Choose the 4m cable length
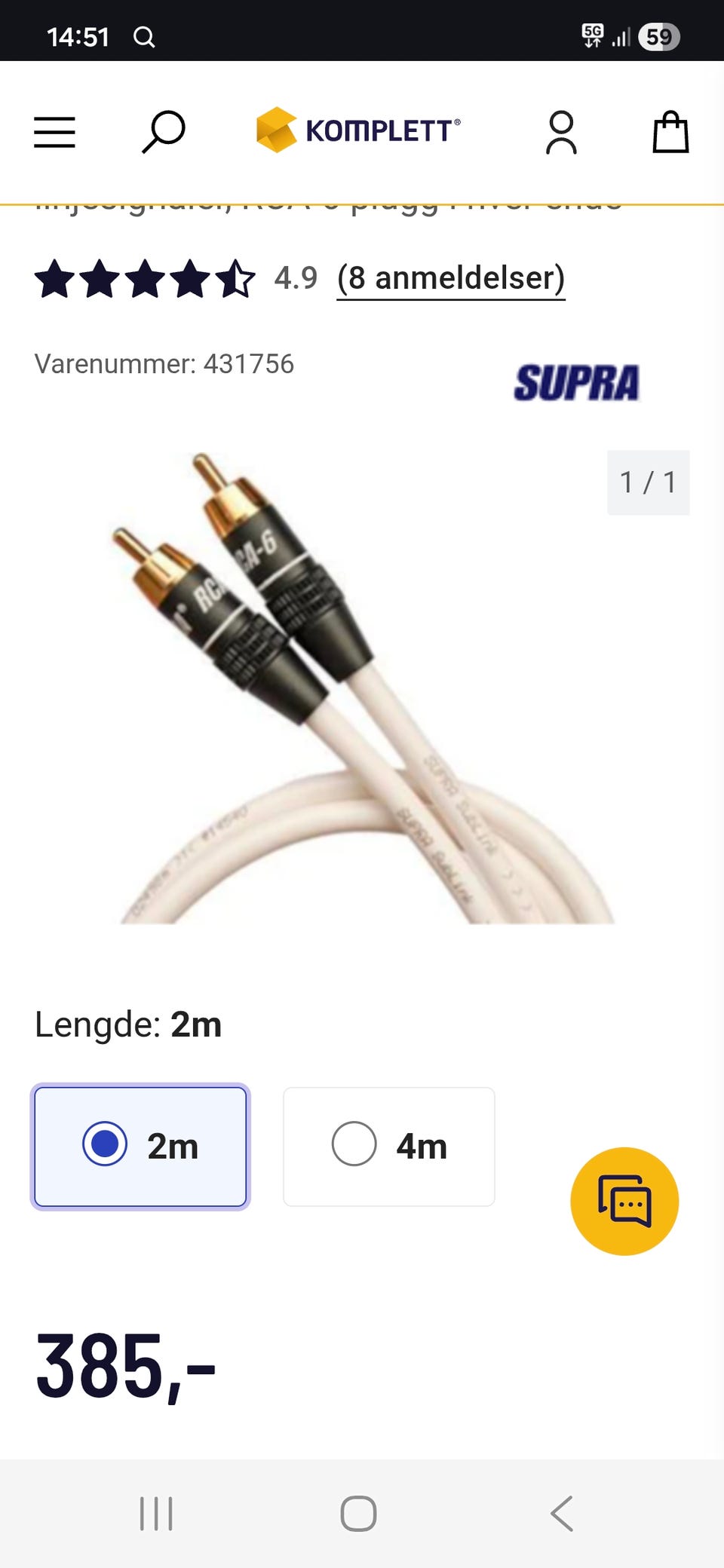 (389, 1147)
